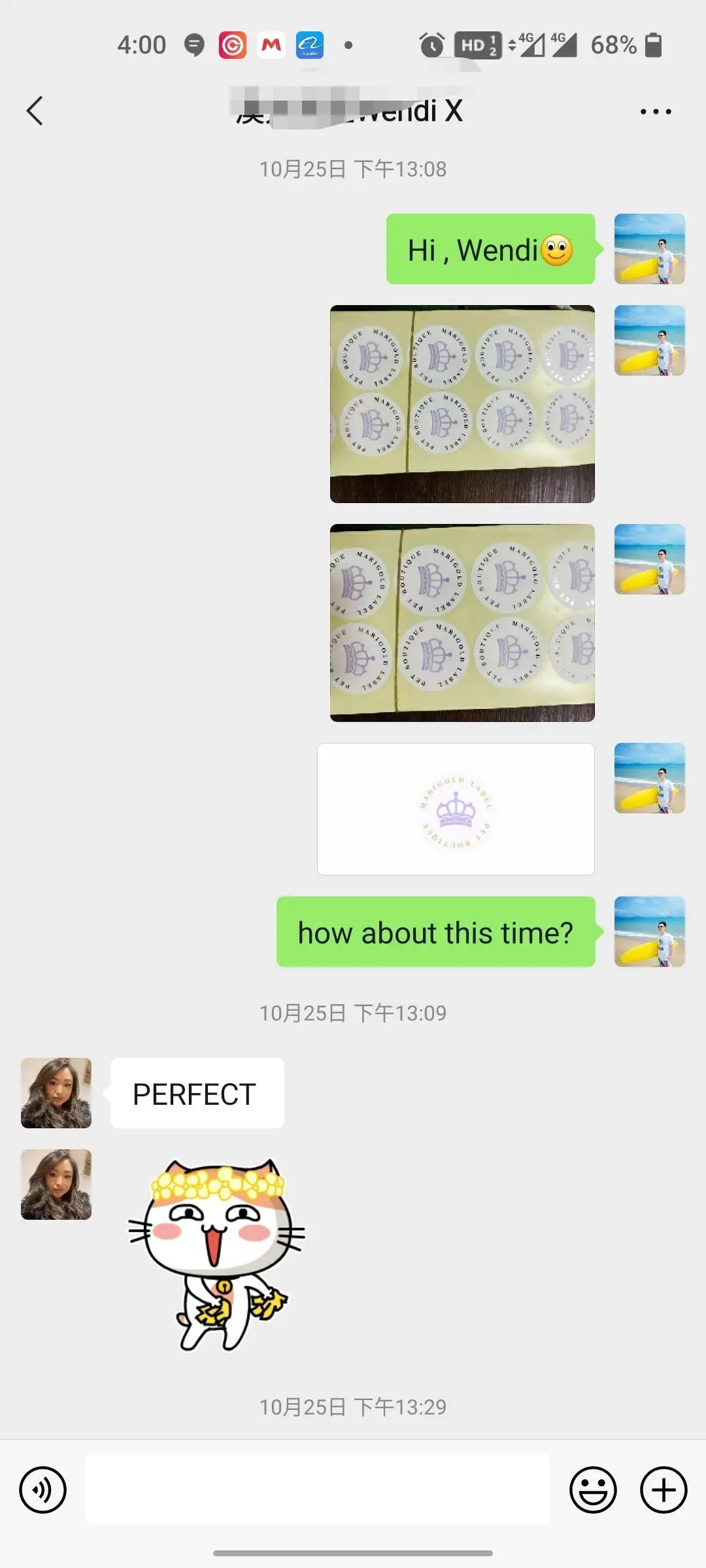This screenshot has width=706, height=1568.
Task: Open own avatar beside 'Hi , Wendi'
Action: click(650, 249)
